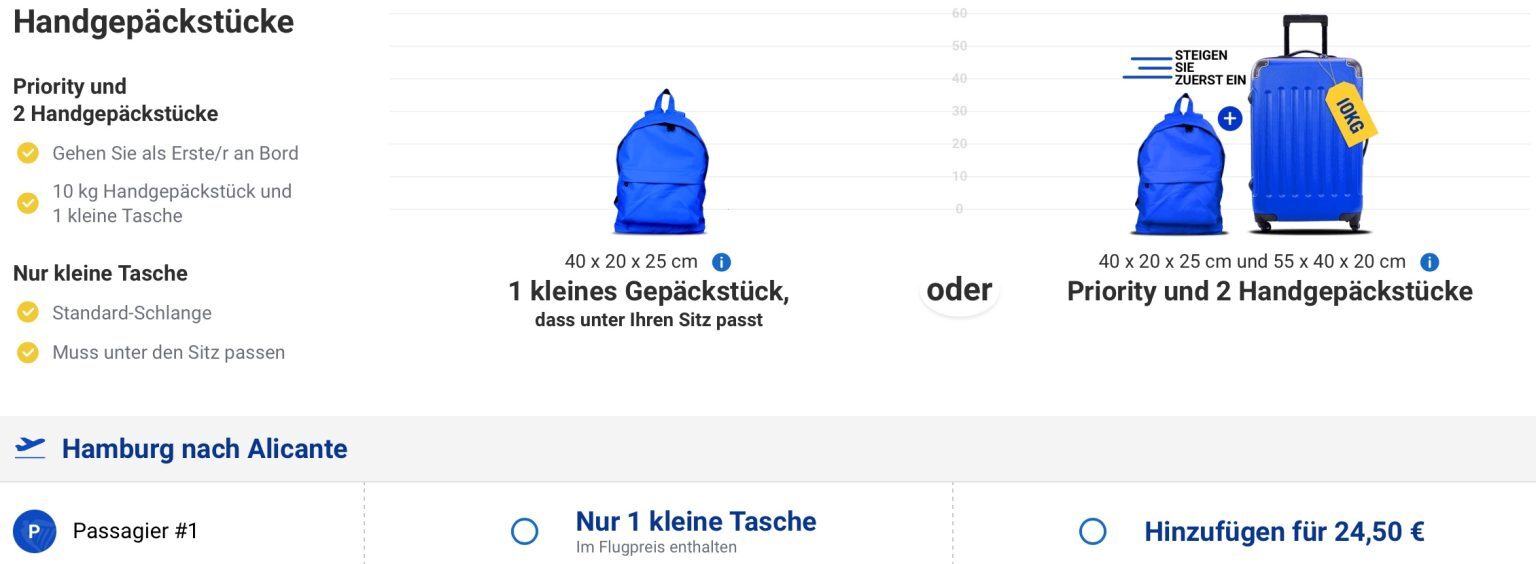1536x564 pixels.
Task: Open info icon beside 55 x 40 x 20 cm
Action: coord(1429,262)
